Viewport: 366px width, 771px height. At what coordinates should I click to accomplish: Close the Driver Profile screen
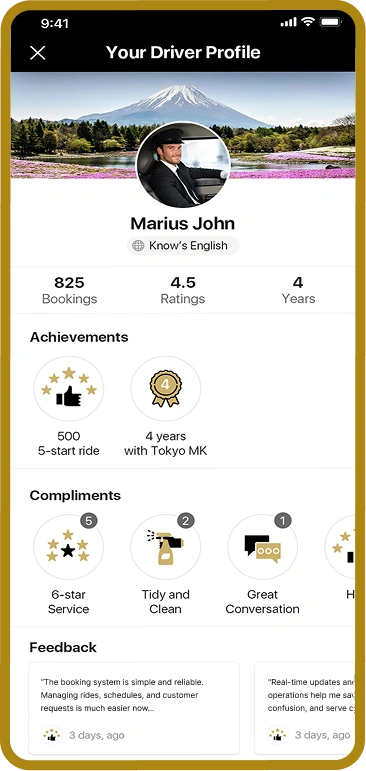pyautogui.click(x=37, y=53)
